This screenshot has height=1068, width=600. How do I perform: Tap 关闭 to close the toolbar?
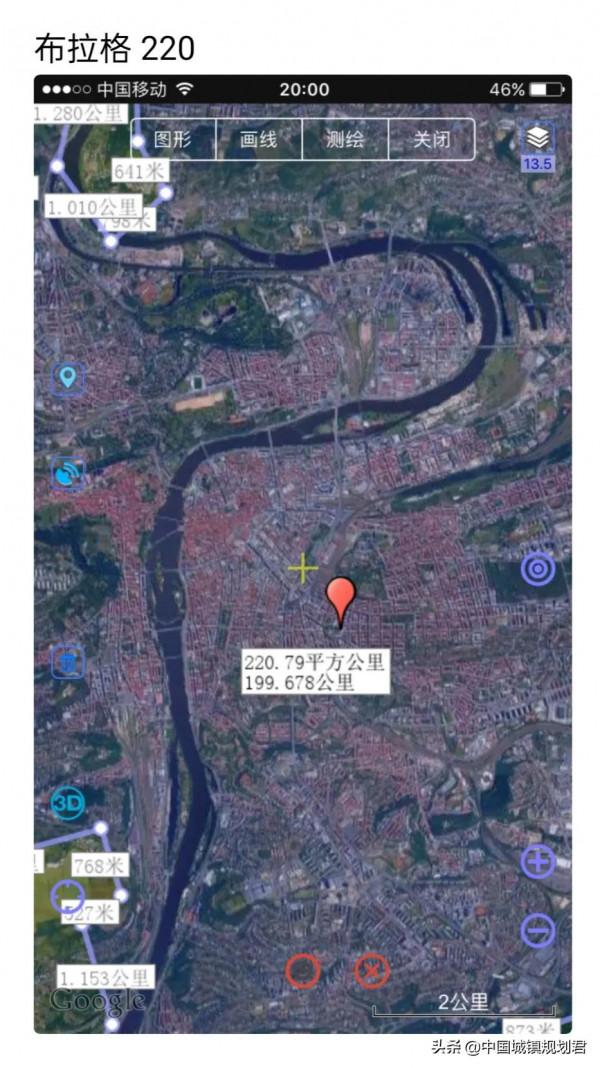click(431, 140)
